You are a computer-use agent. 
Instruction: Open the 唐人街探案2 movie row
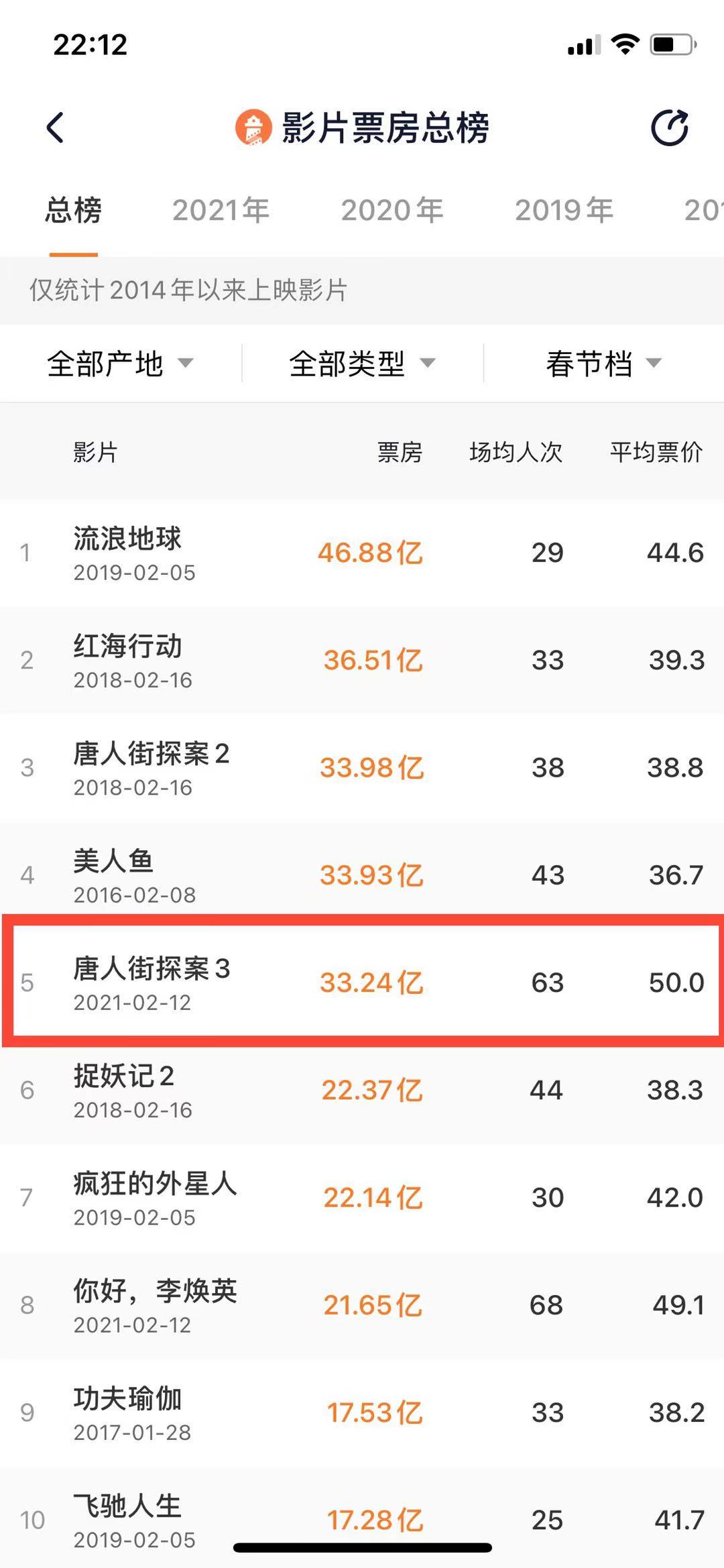tap(362, 768)
